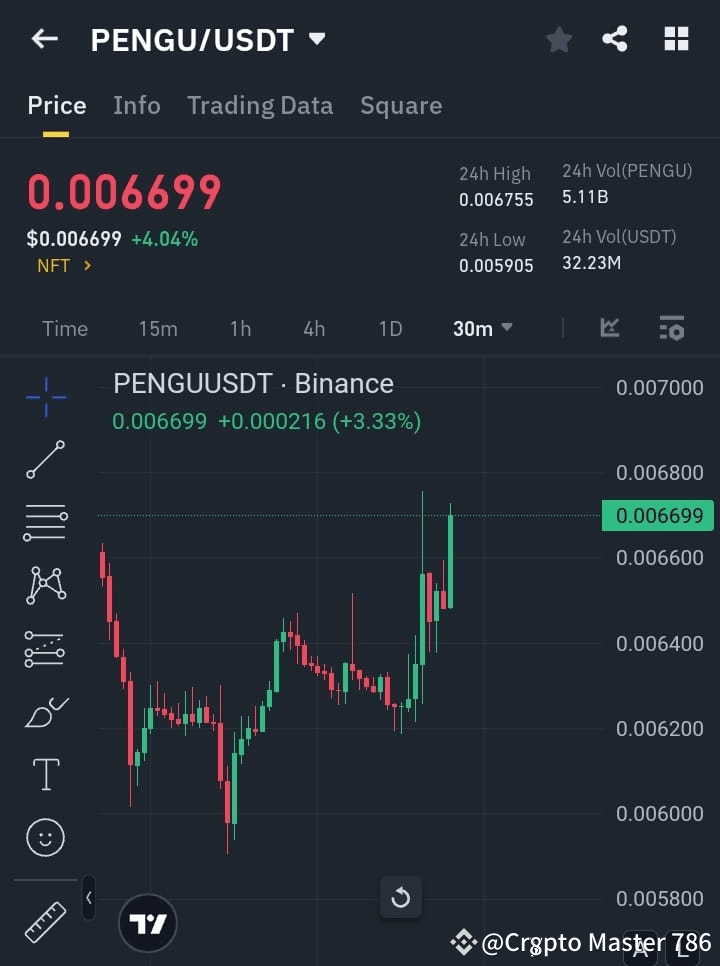Open the chart style selector icon
Viewport: 720px width, 966px height.
(609, 328)
